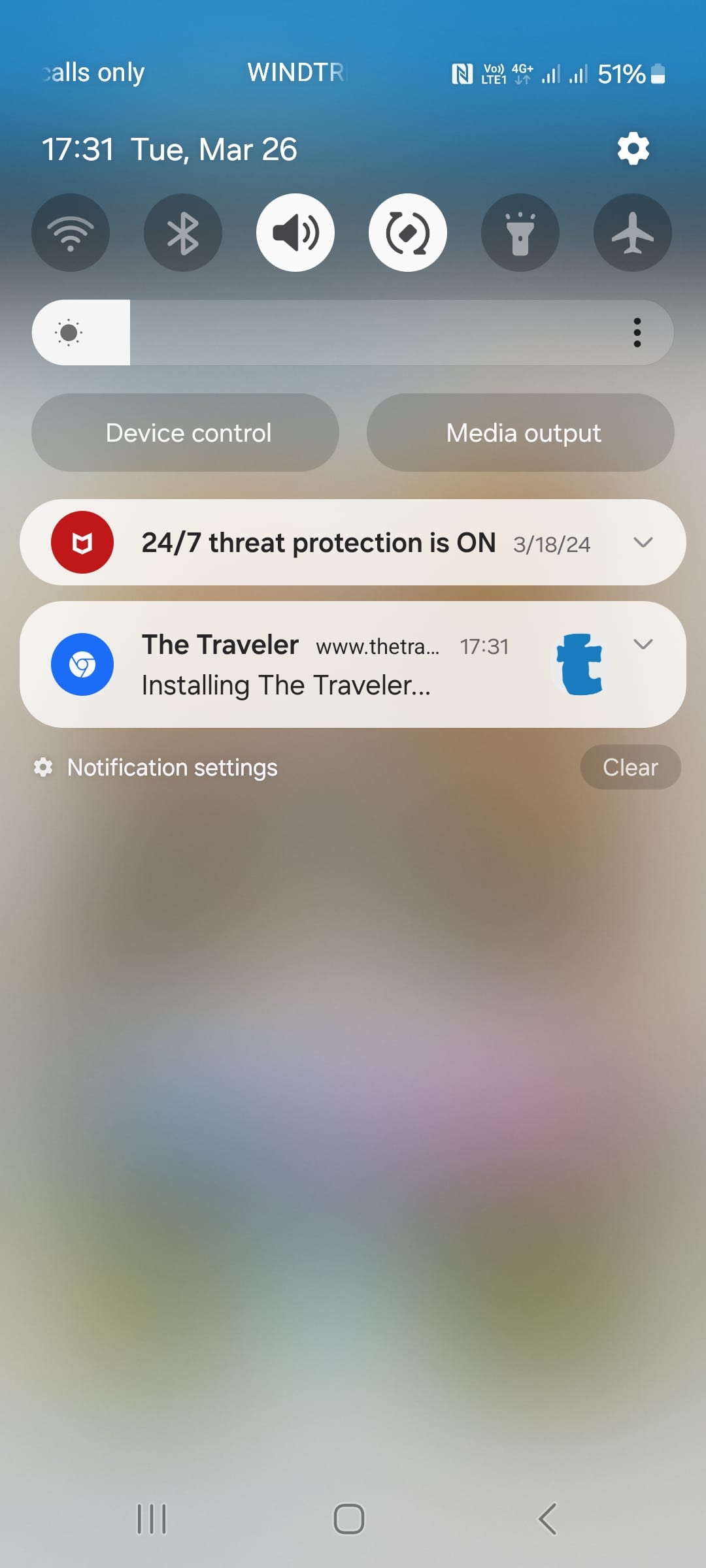Expand The Traveler notification
This screenshot has width=706, height=1568.
(643, 644)
